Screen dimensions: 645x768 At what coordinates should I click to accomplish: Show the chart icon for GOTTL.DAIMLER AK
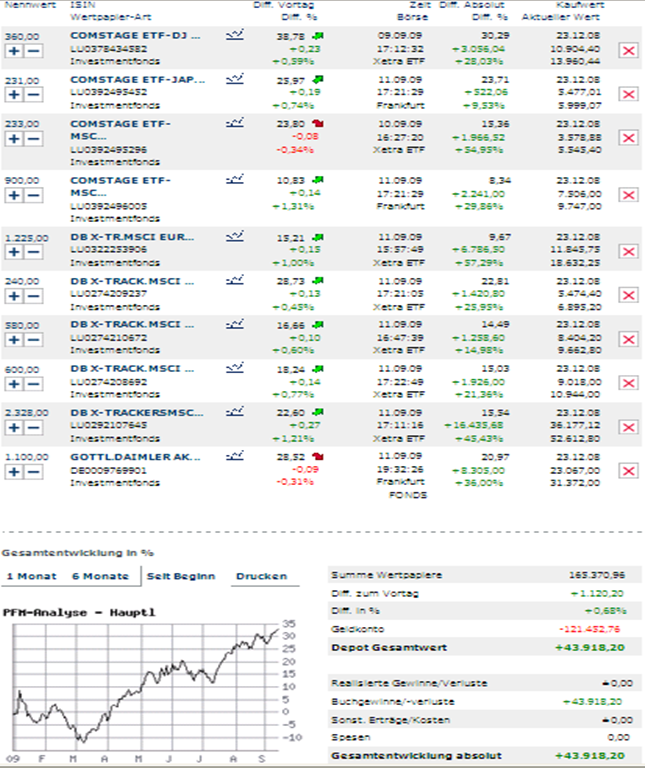click(x=235, y=456)
